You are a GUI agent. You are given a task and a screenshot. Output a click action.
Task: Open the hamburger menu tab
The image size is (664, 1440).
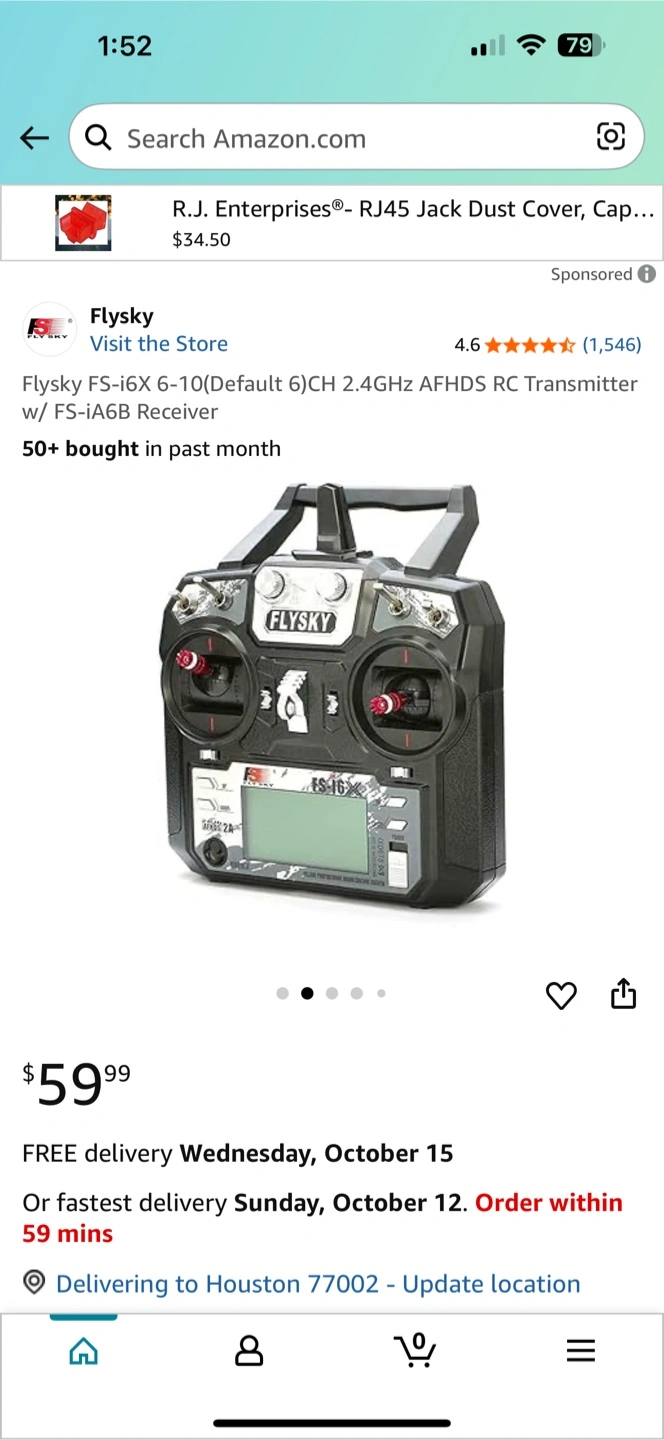click(x=581, y=1352)
